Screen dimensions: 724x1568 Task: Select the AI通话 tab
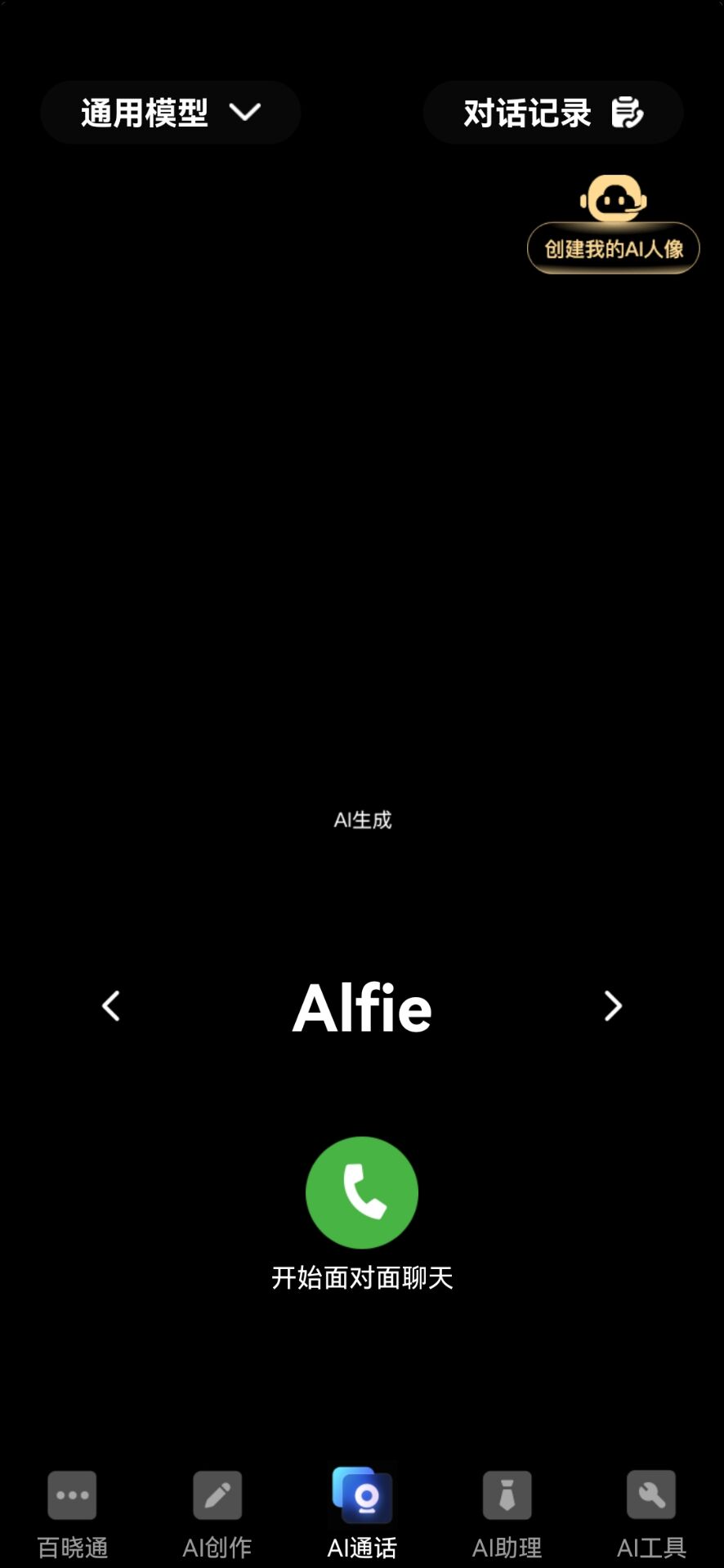point(362,1512)
